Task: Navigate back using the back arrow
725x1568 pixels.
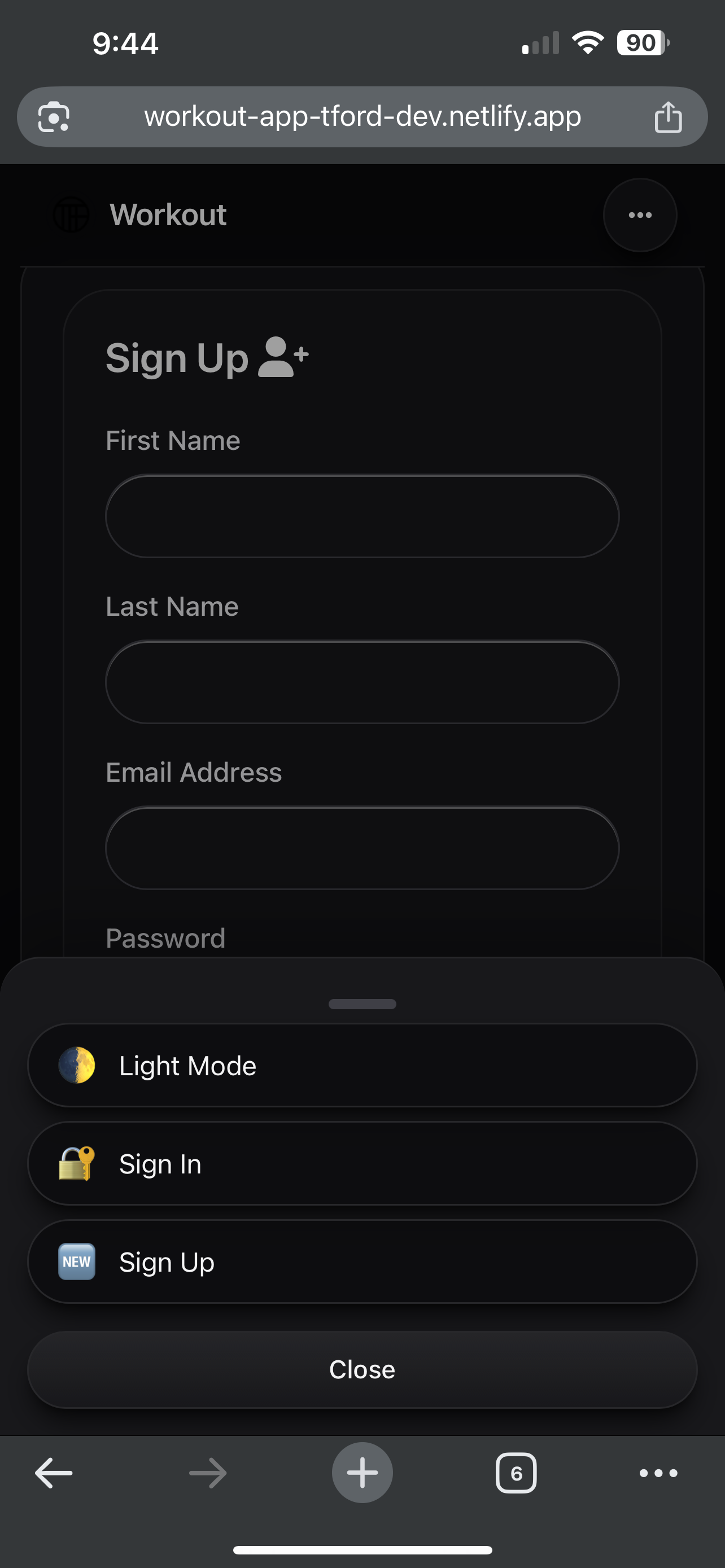Action: tap(54, 1473)
